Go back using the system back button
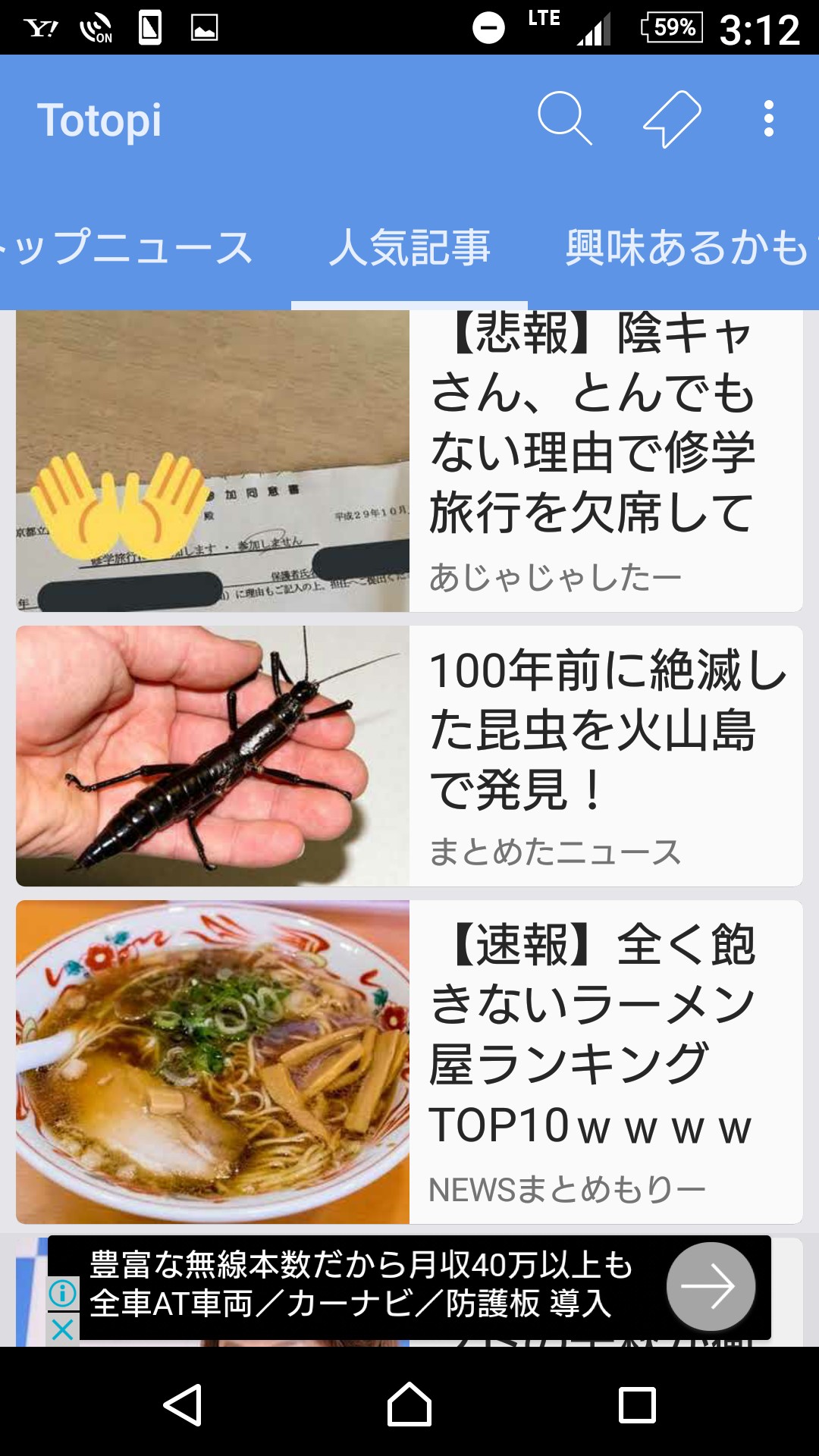 tap(183, 1405)
